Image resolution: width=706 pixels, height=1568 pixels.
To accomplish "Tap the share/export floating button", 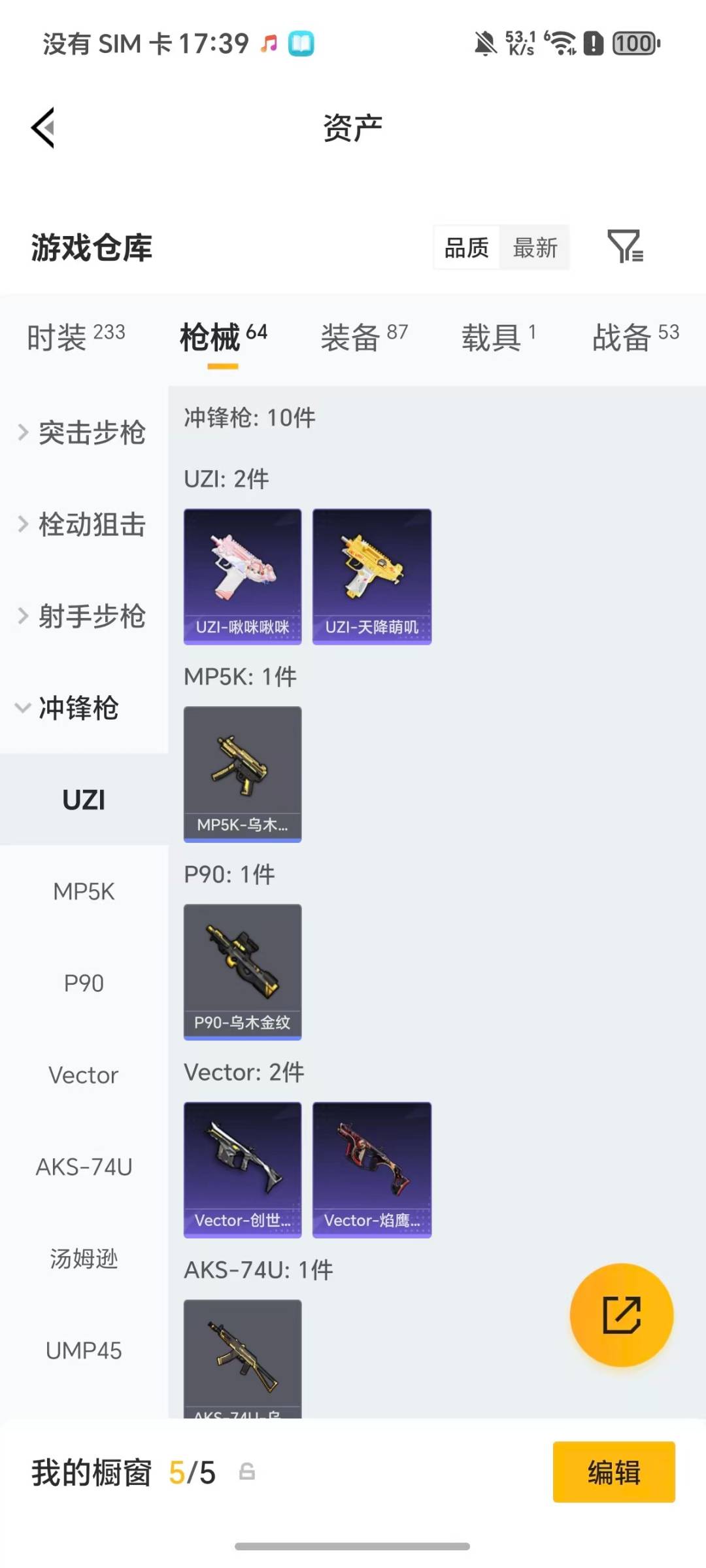I will tap(622, 1315).
